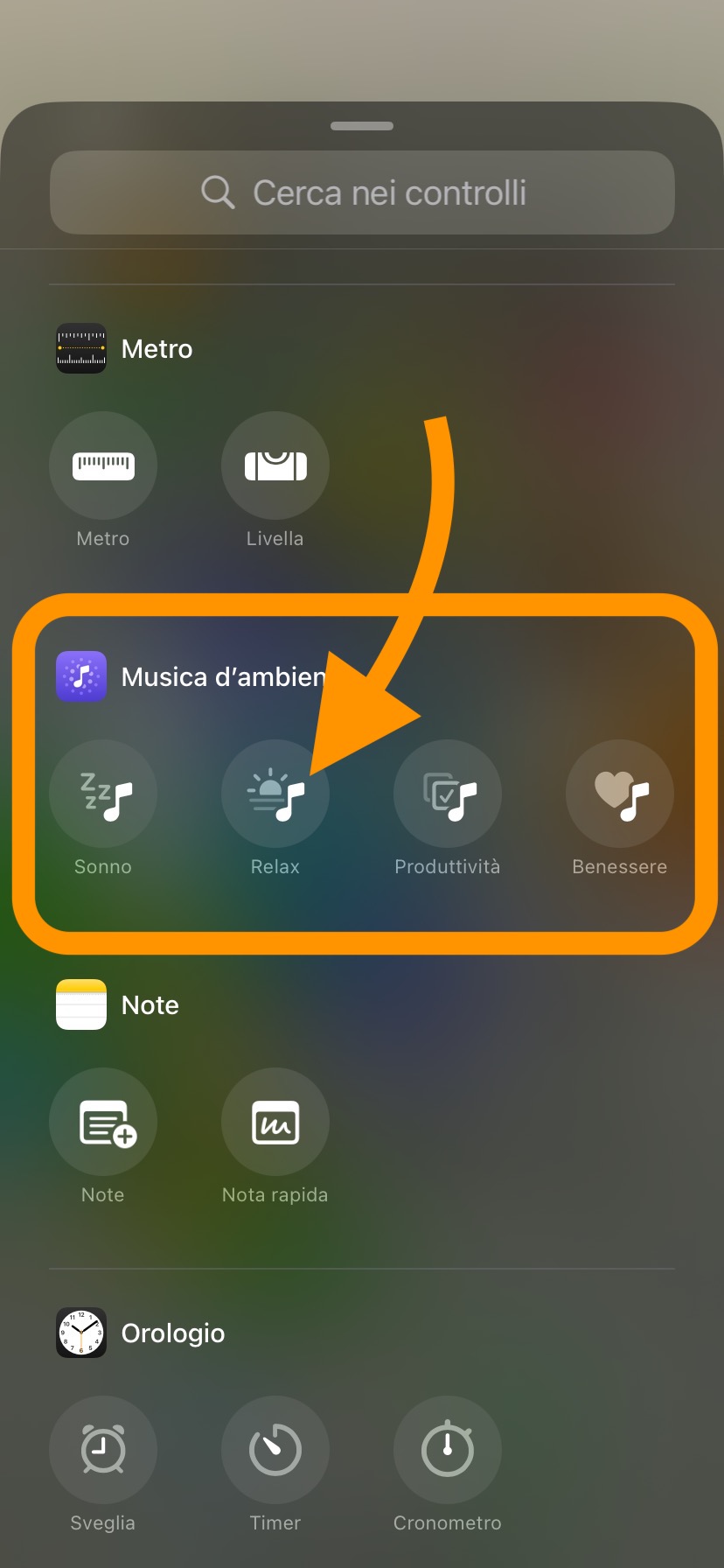Viewport: 724px width, 1568px height.
Task: Add the Metro ruler control
Action: [103, 465]
